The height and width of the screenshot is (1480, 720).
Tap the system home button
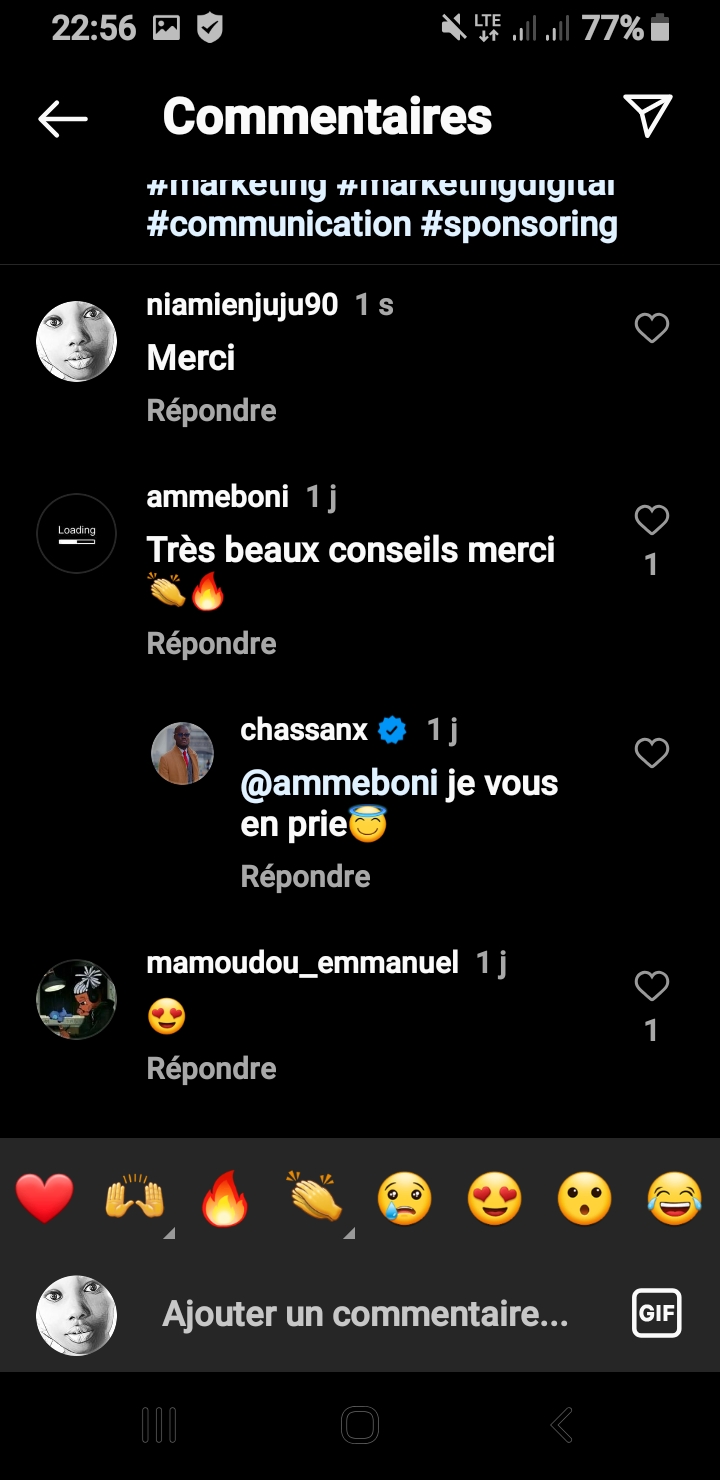click(360, 1424)
